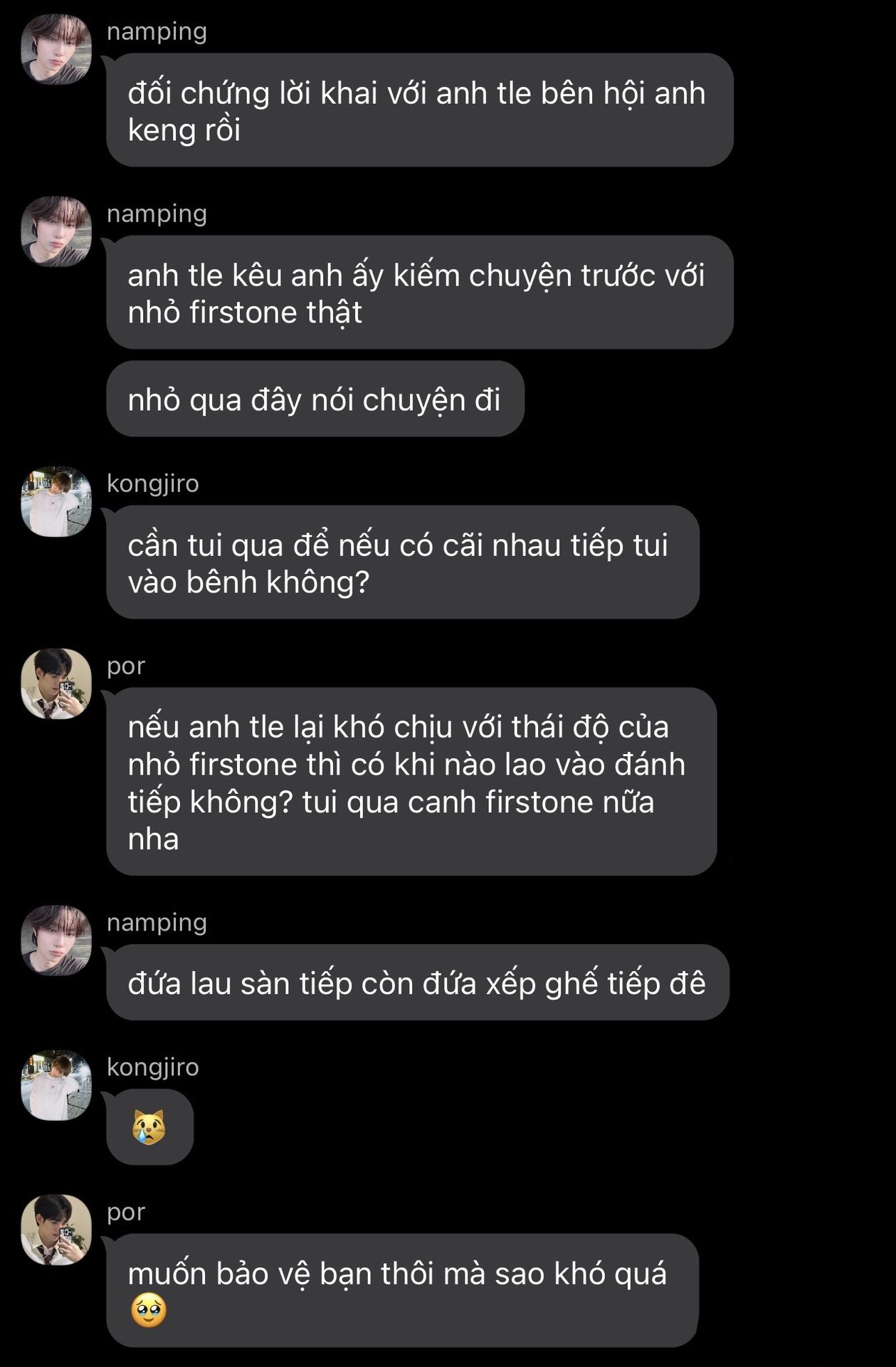The width and height of the screenshot is (896, 1367).
Task: Open namping's avatar beside 'đứa lau sàn' message
Action: 56,940
